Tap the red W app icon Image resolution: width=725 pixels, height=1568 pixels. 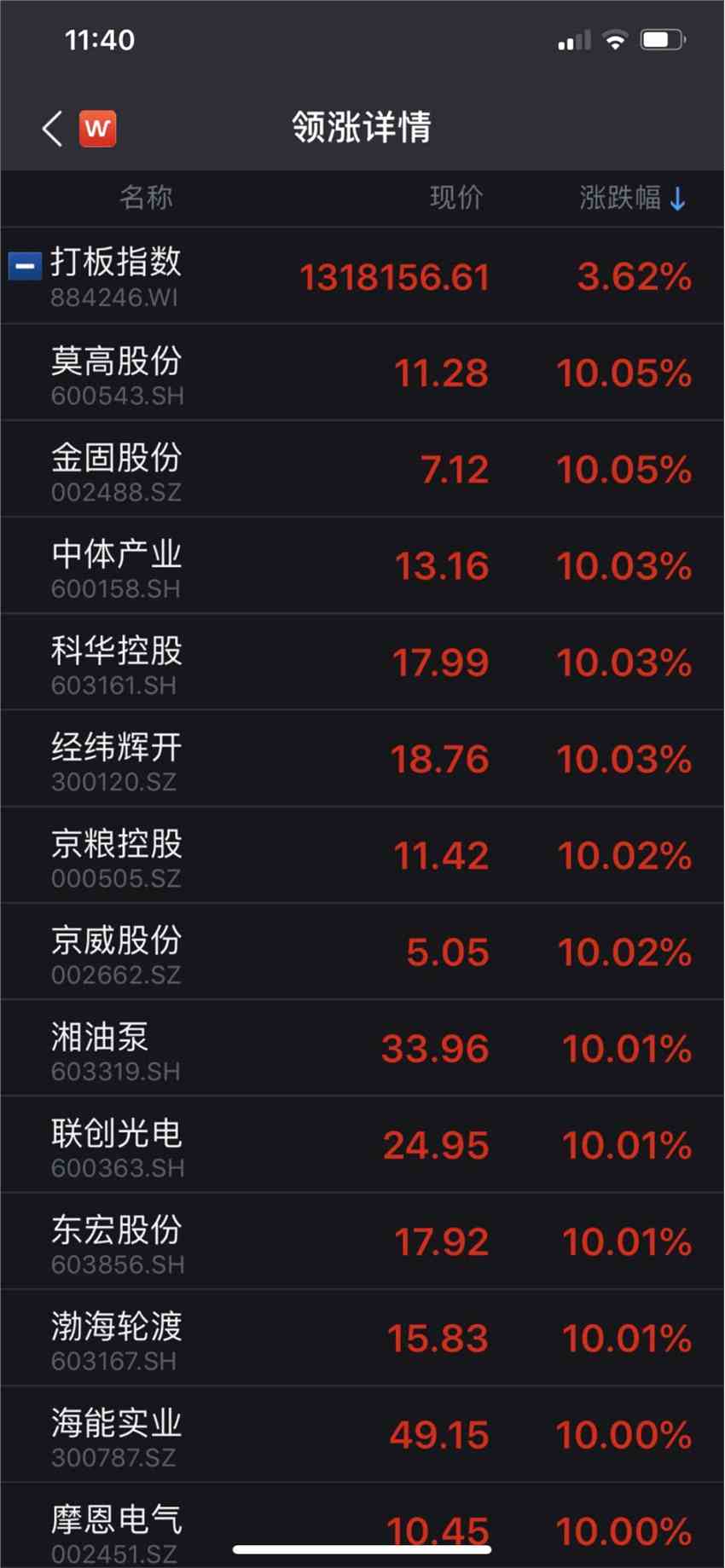pyautogui.click(x=98, y=129)
